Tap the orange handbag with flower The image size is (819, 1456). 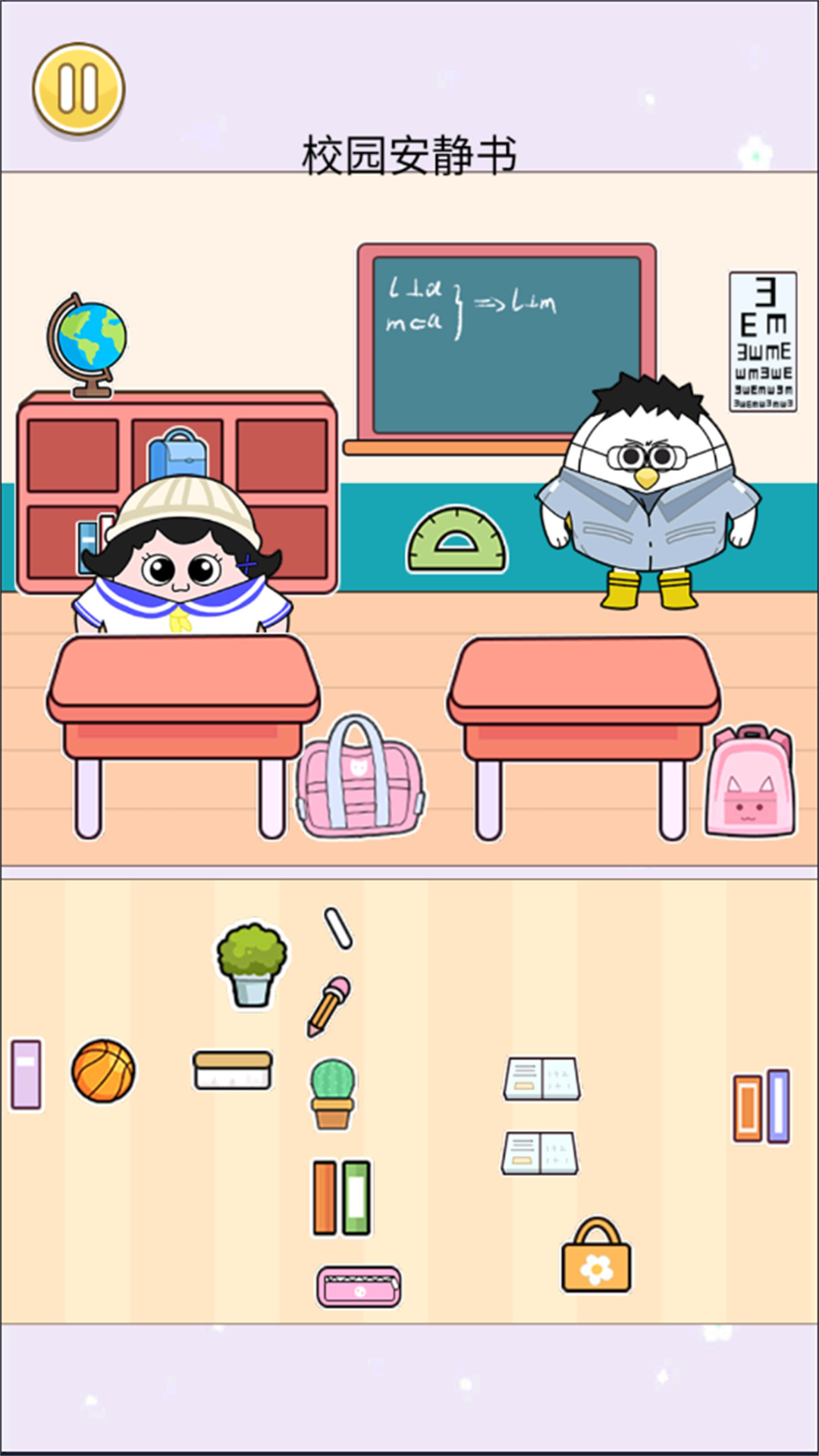pos(596,1256)
